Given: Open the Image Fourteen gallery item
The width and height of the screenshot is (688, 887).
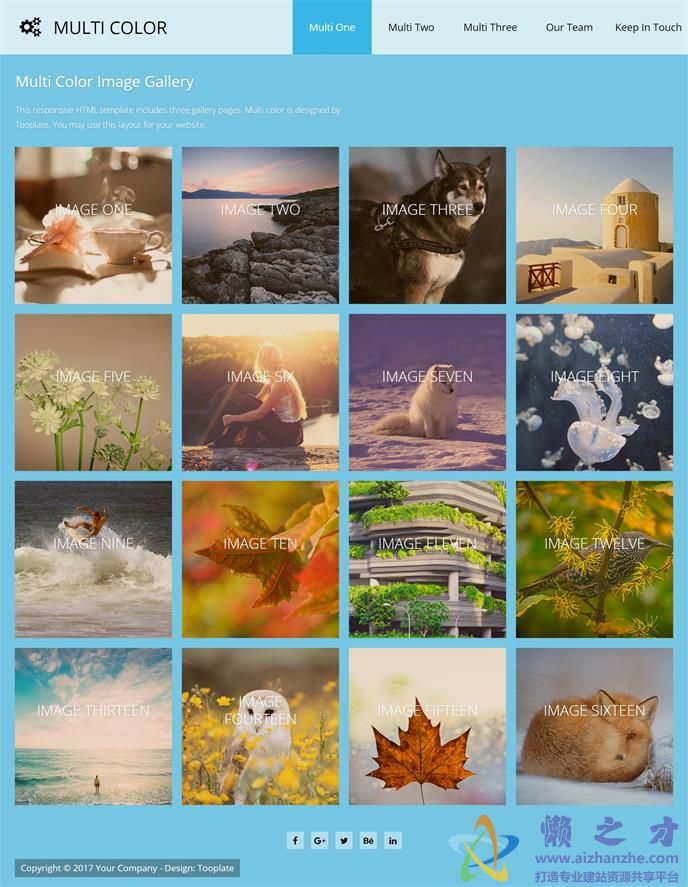Looking at the screenshot, I should coord(260,726).
